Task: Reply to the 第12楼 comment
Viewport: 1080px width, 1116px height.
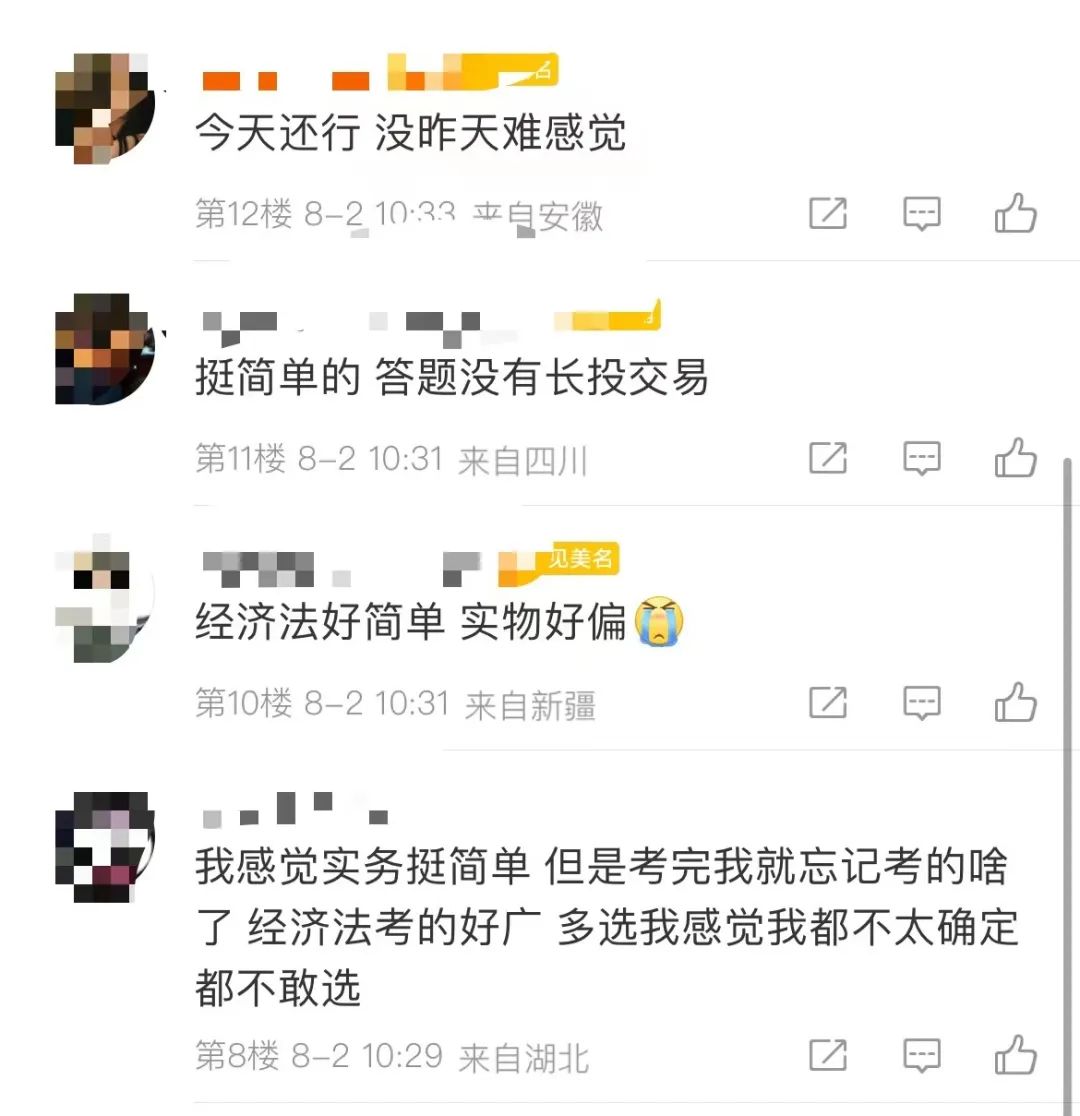Action: coord(921,214)
